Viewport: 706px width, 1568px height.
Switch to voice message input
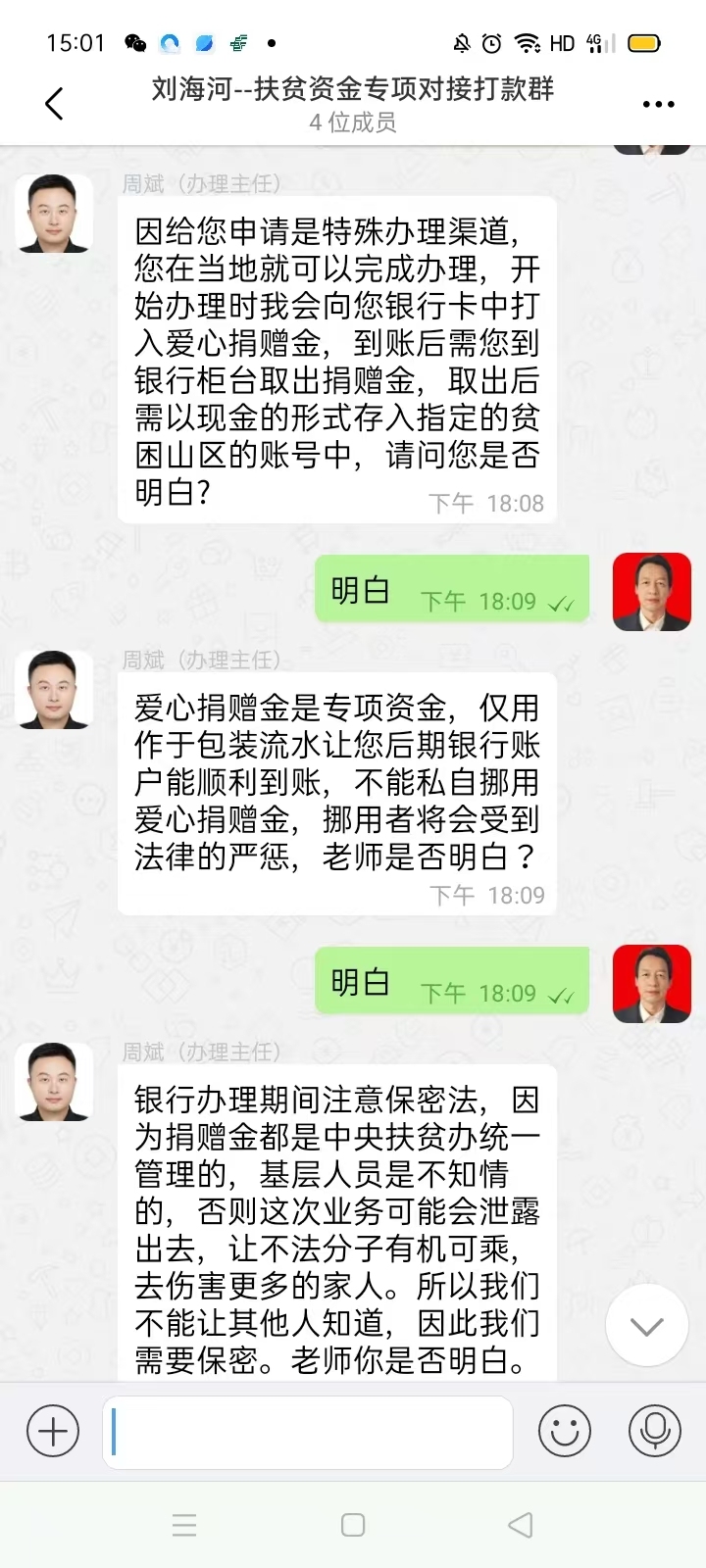pyautogui.click(x=654, y=1432)
